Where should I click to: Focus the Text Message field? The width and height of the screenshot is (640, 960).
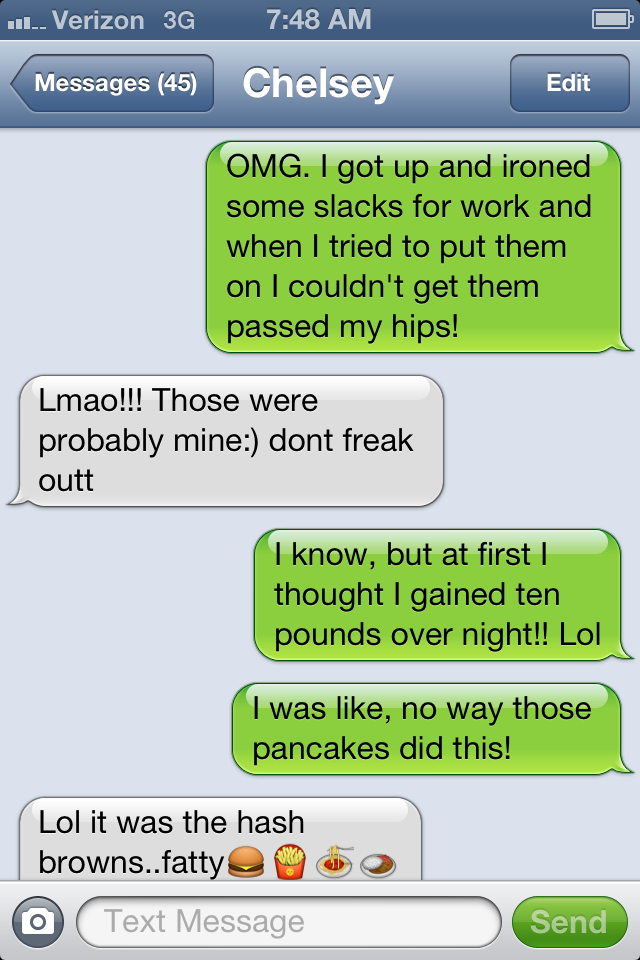click(288, 921)
